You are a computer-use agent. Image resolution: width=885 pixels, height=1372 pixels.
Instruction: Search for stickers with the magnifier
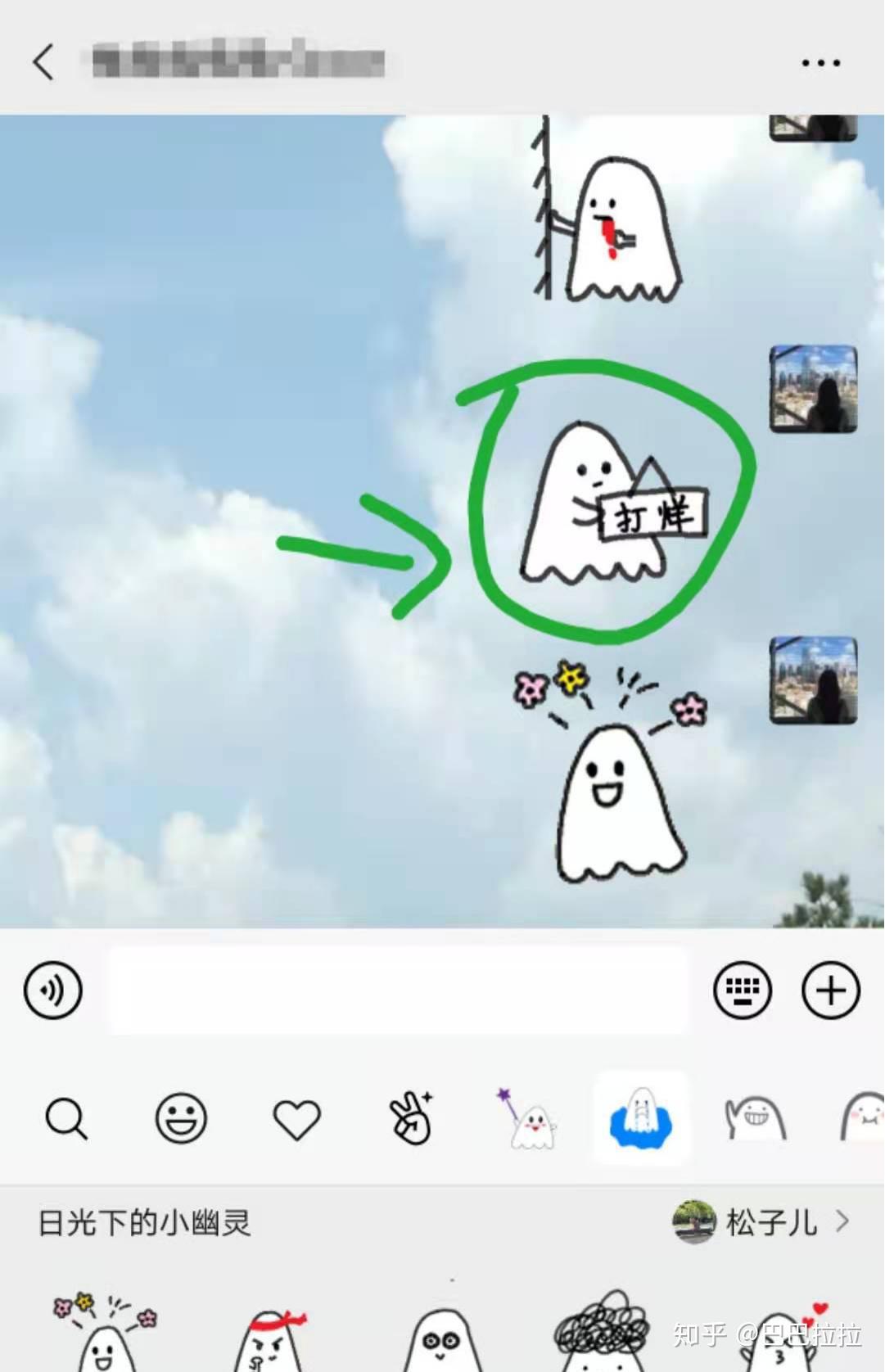pyautogui.click(x=65, y=1119)
